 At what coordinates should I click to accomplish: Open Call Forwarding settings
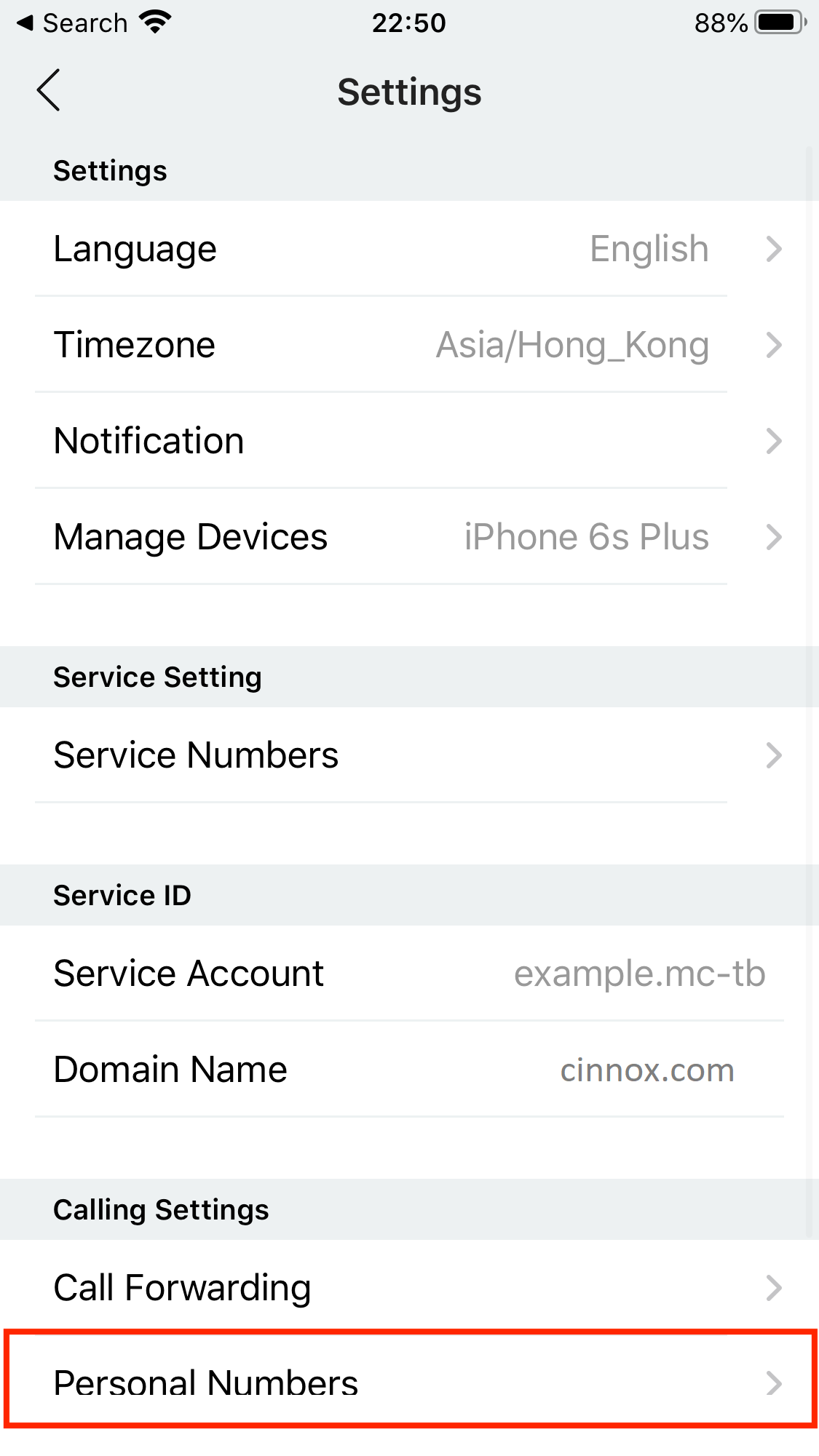(409, 1288)
